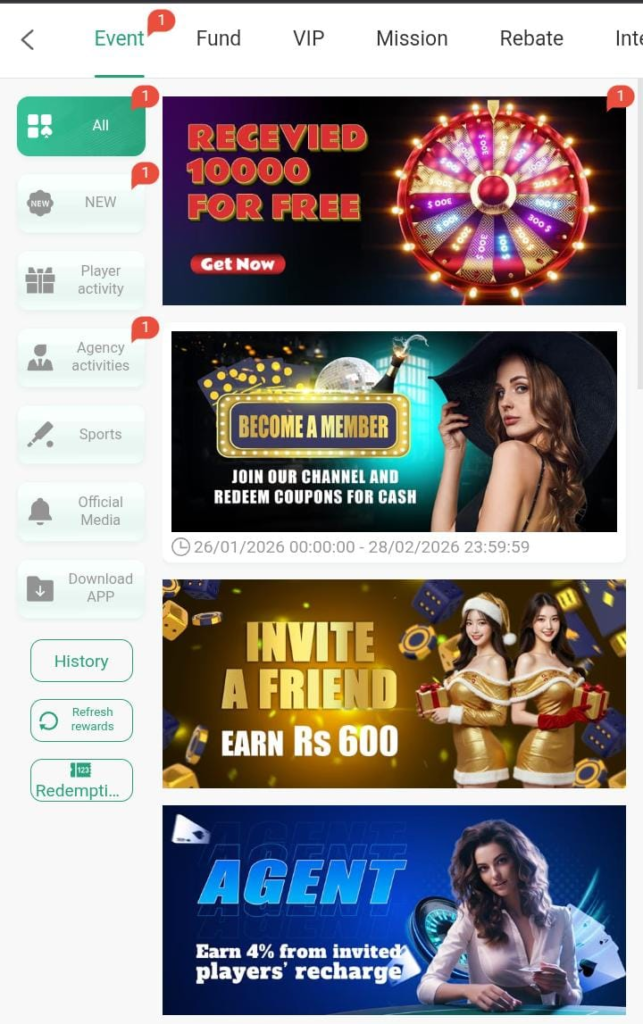Show Agency activities events
The height and width of the screenshot is (1024, 643).
pos(81,357)
